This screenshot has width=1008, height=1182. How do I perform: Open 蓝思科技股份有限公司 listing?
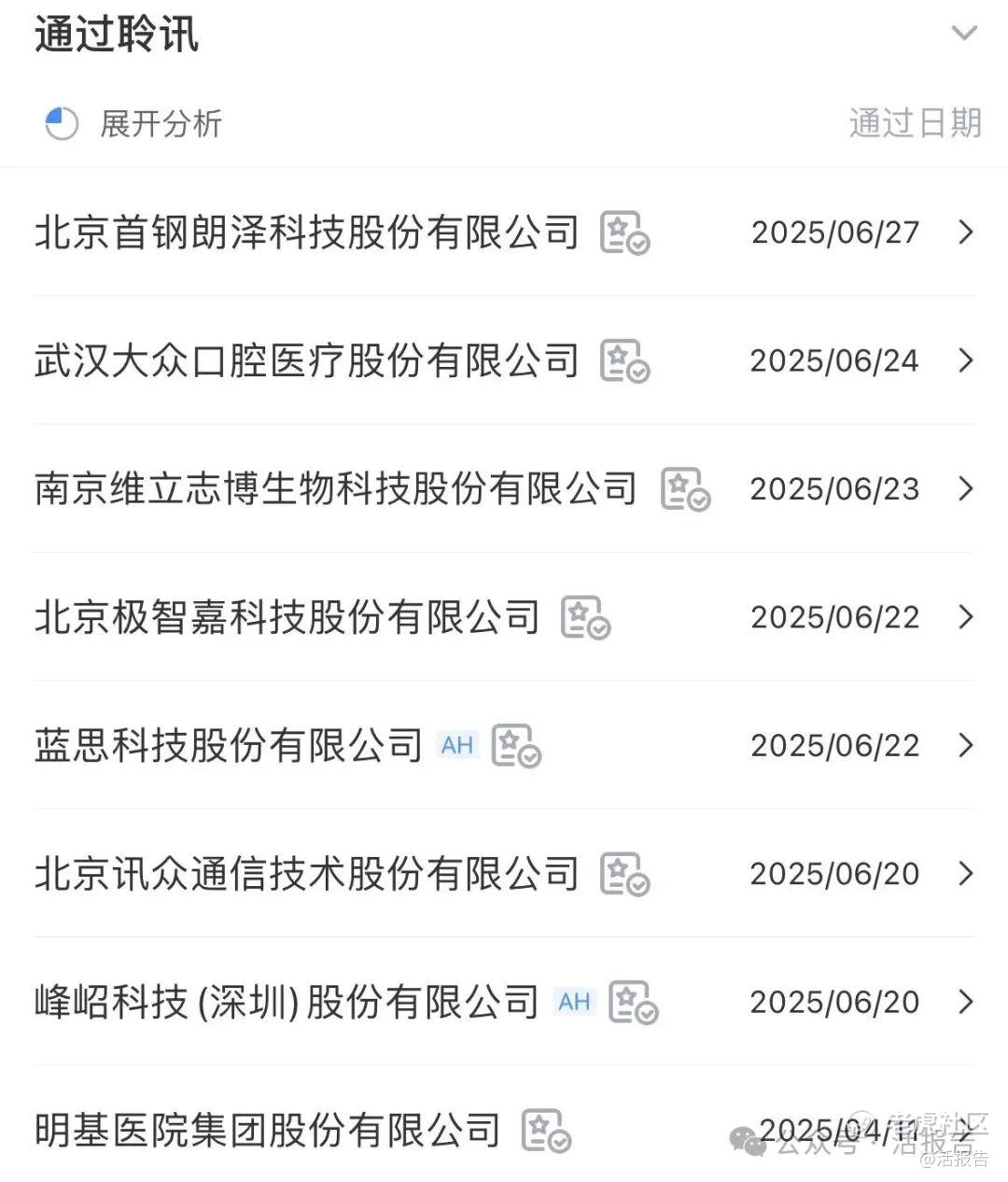coord(229,745)
